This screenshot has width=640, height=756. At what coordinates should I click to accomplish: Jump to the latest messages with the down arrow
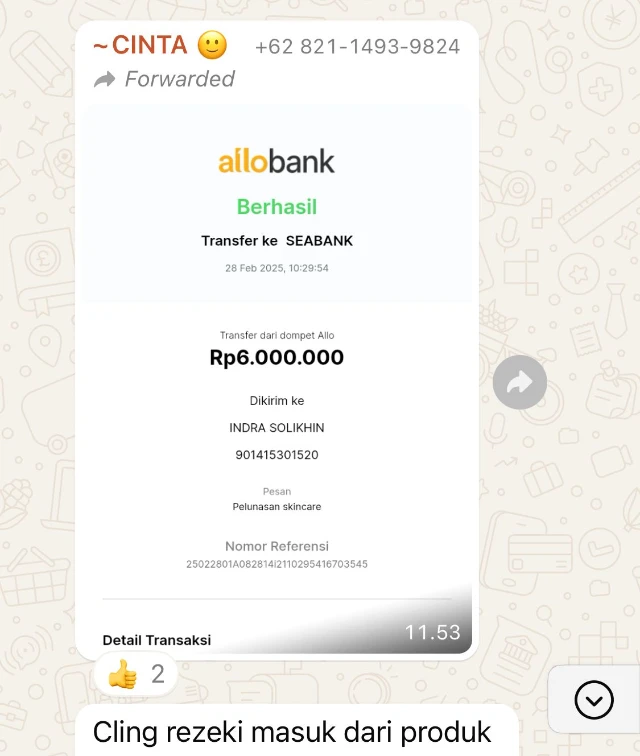(x=594, y=701)
